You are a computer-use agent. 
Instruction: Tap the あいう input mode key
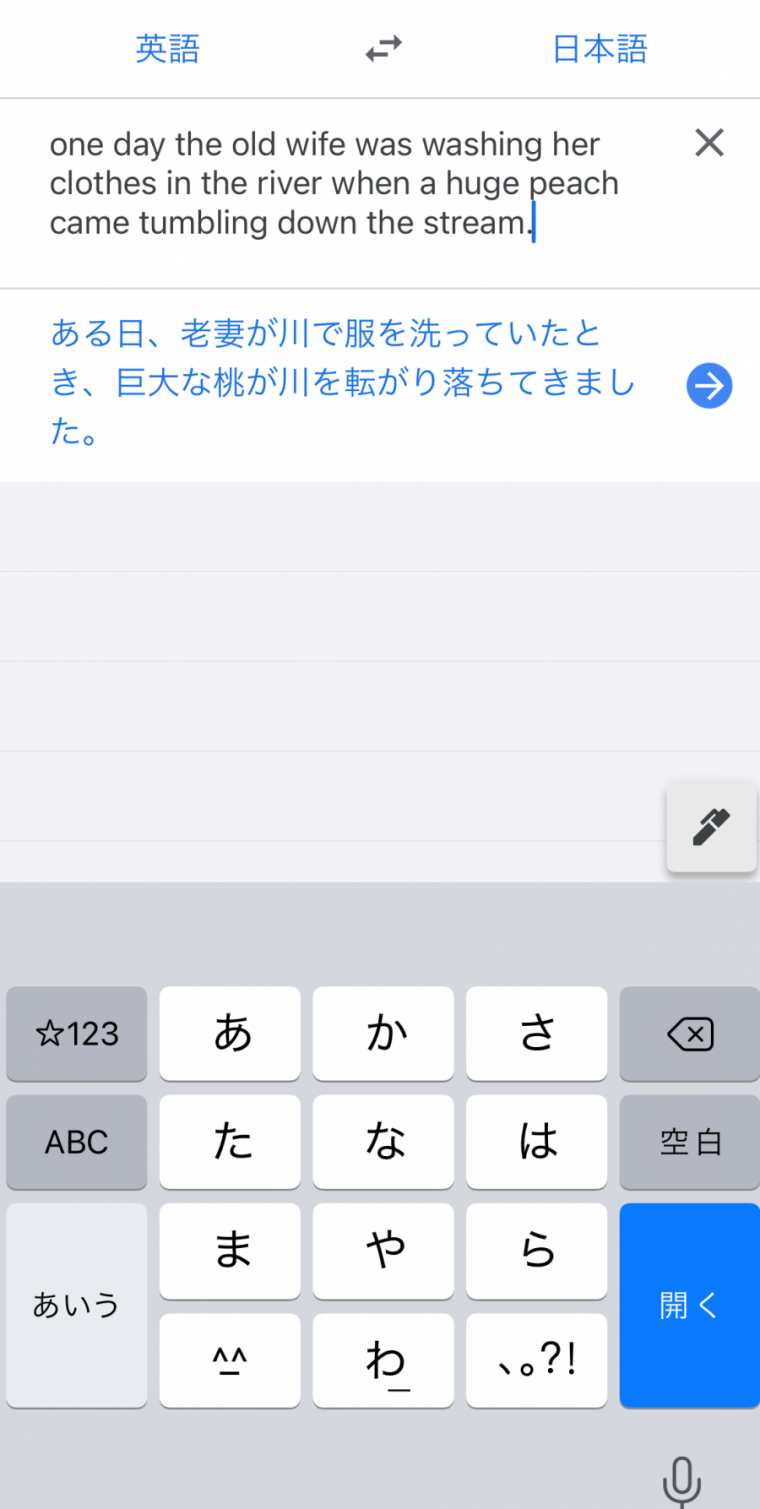pos(76,1304)
